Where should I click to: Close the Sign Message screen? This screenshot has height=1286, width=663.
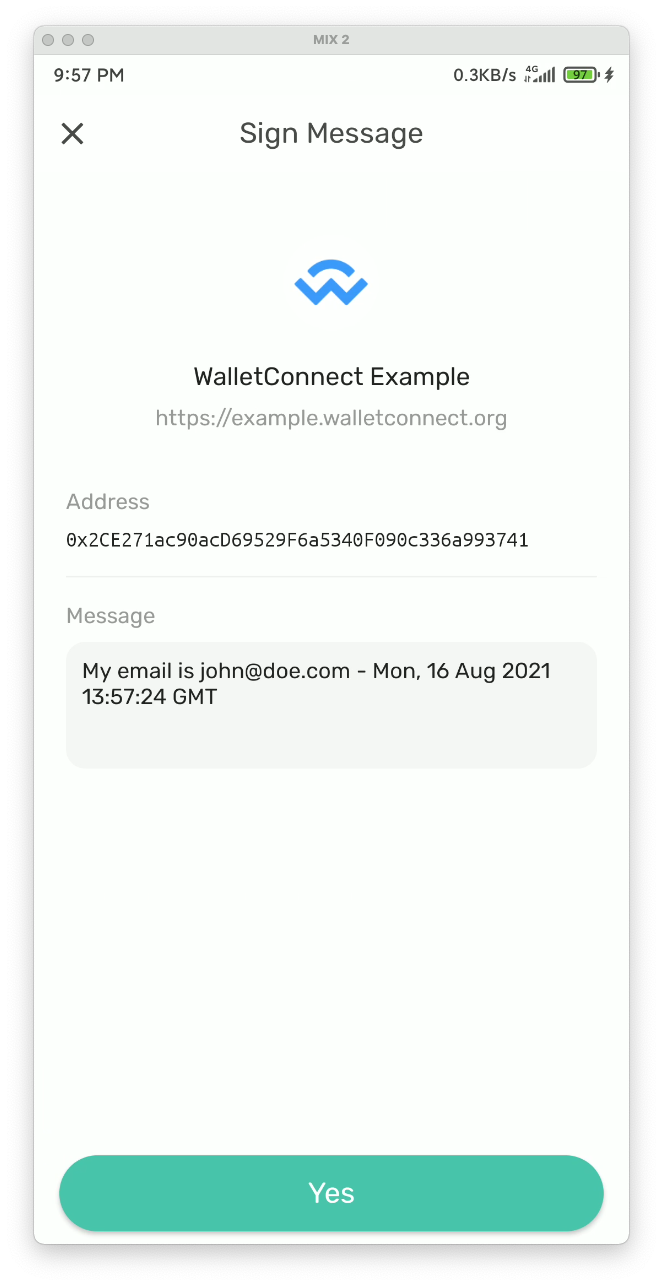tap(72, 134)
